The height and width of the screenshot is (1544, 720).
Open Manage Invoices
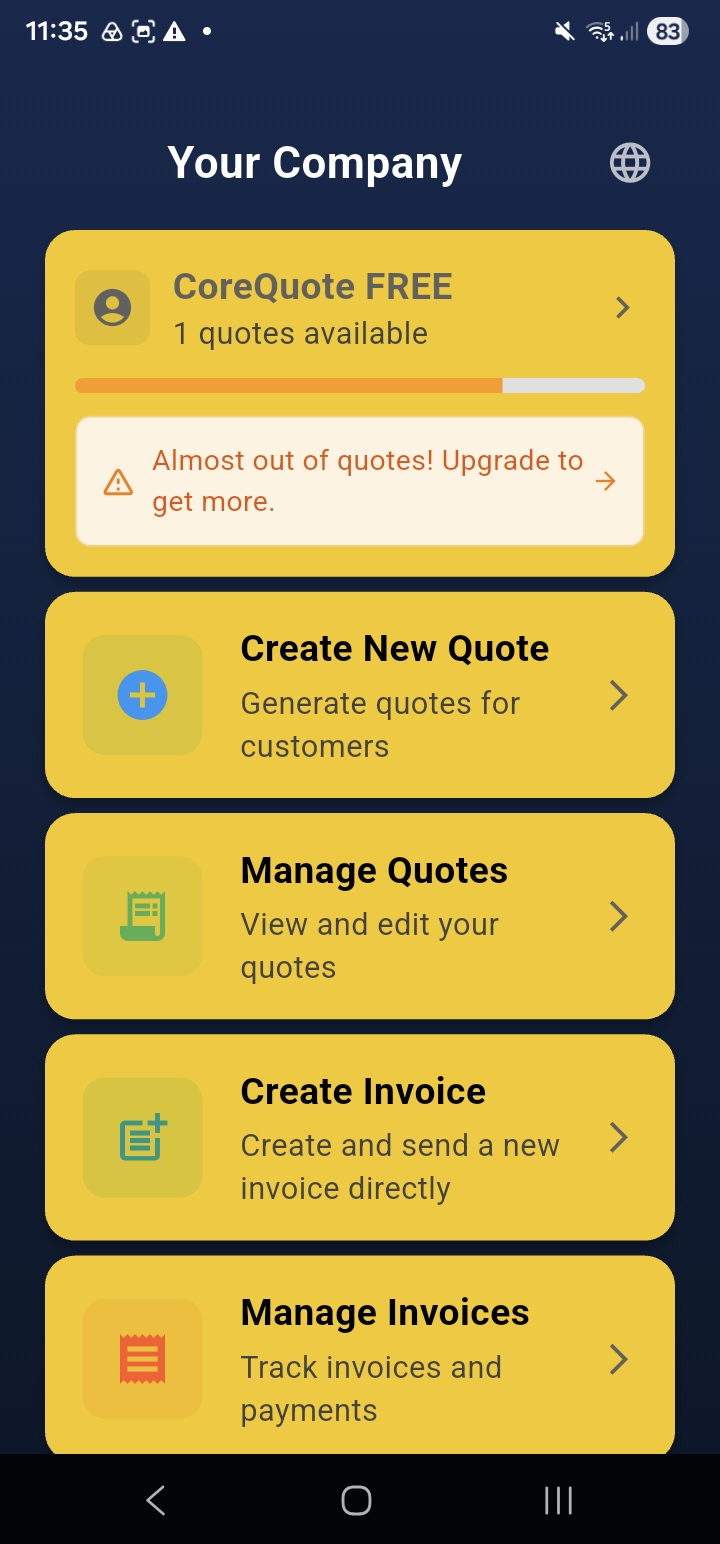click(360, 1355)
